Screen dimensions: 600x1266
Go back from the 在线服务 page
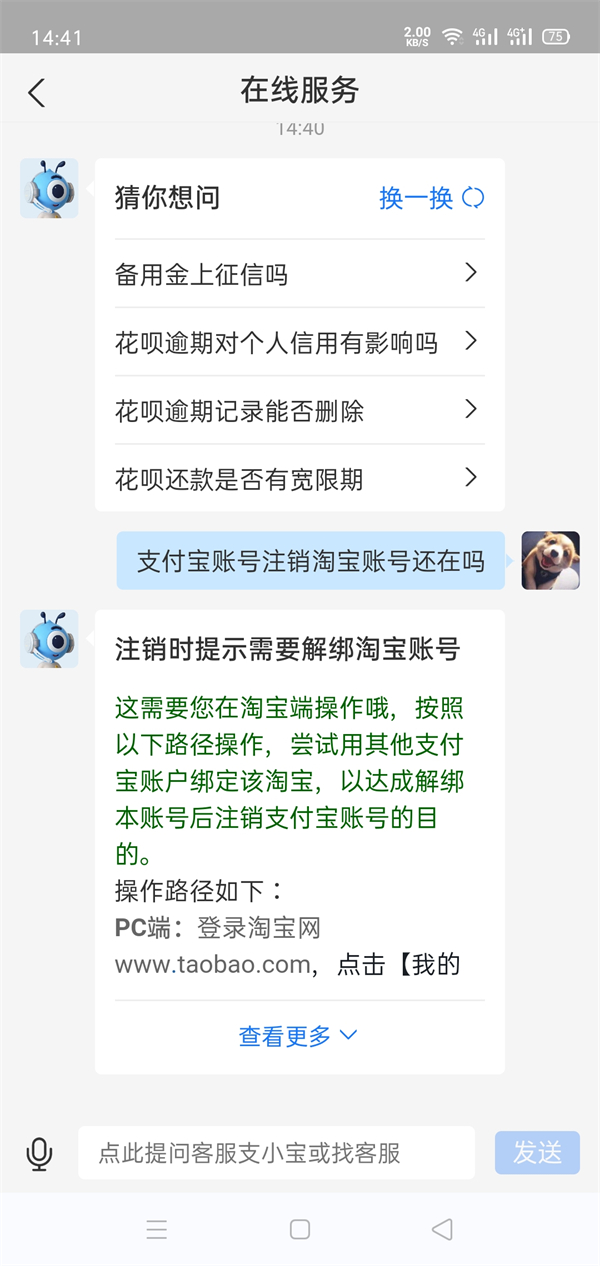tap(37, 93)
